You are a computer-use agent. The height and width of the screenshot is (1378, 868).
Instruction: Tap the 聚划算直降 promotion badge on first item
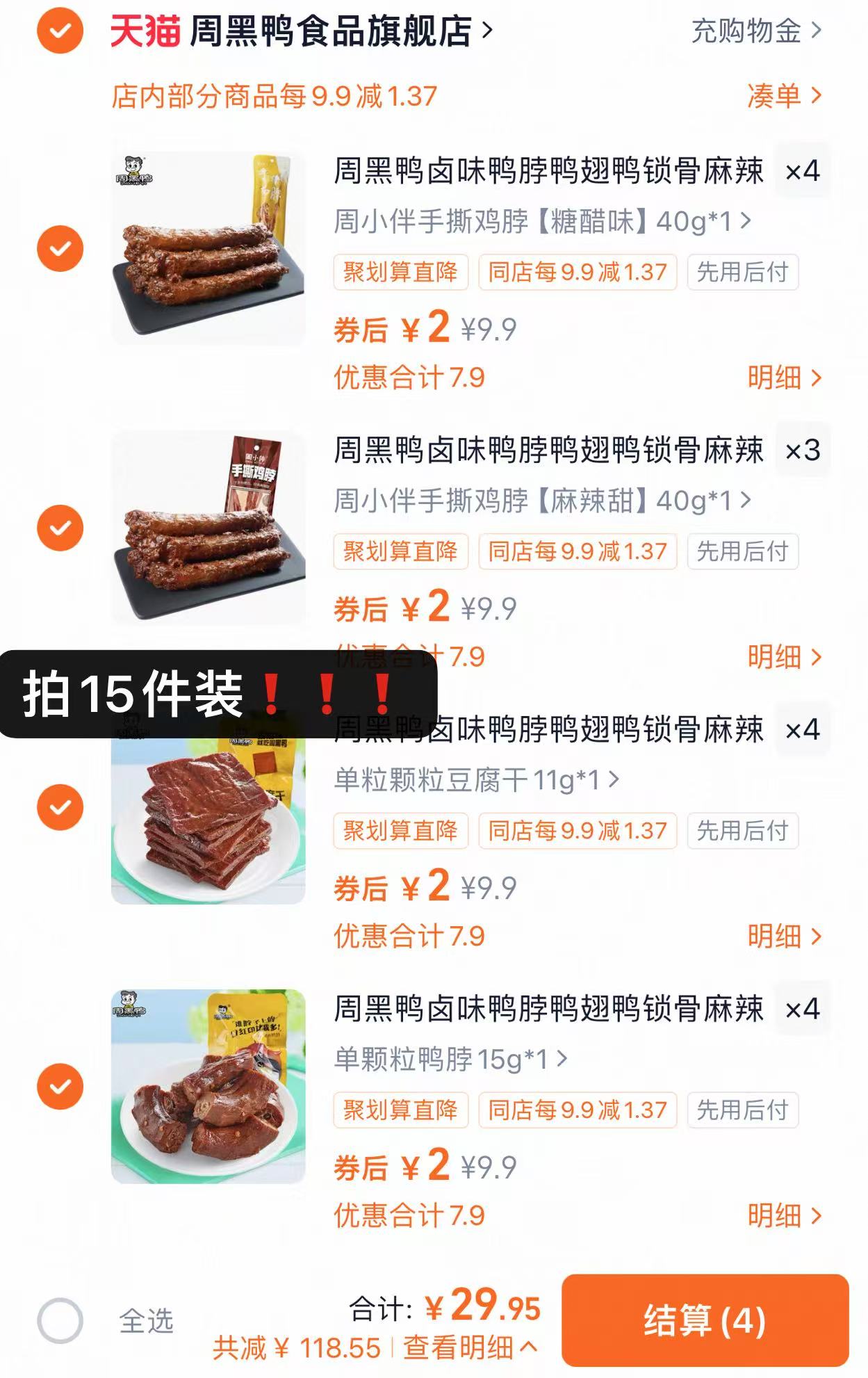[x=402, y=274]
